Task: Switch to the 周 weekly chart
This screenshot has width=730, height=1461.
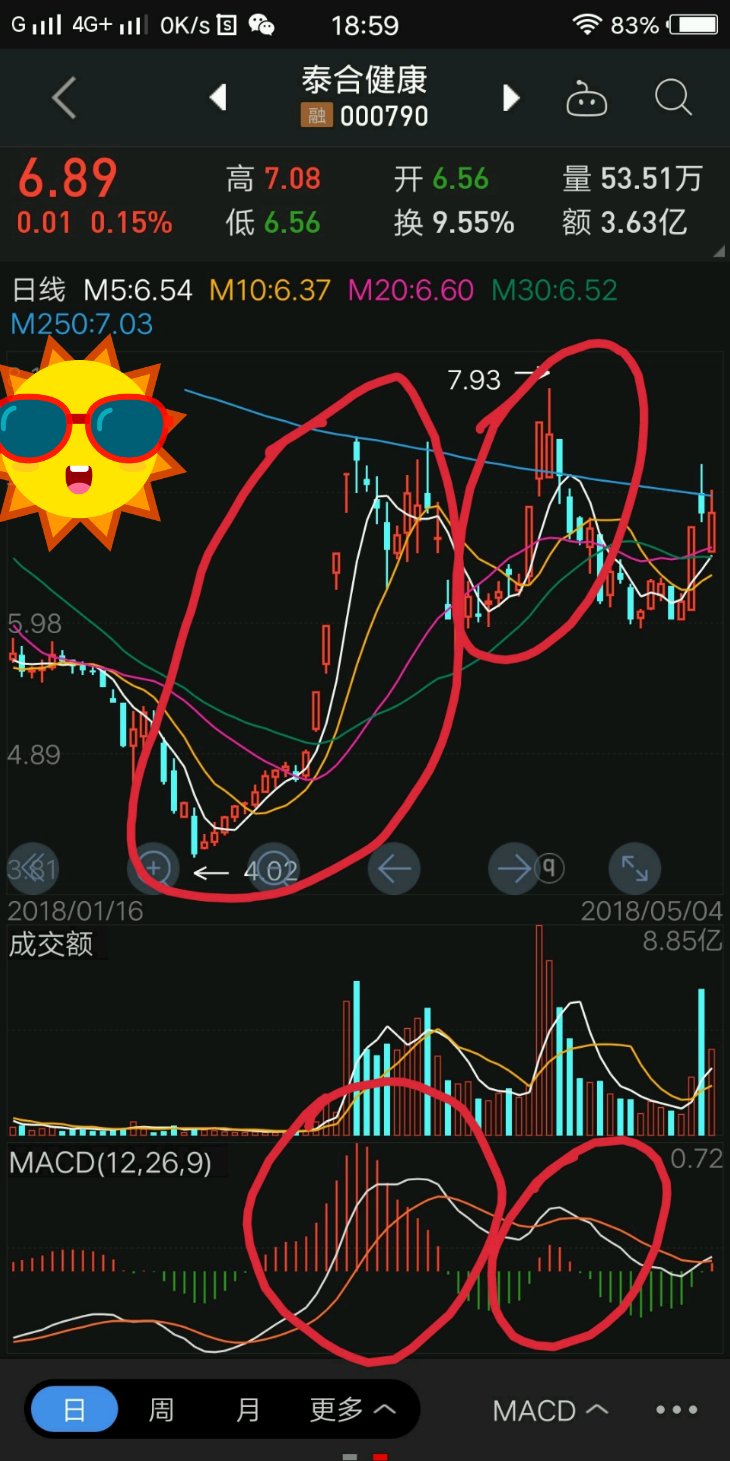Action: (x=161, y=1410)
